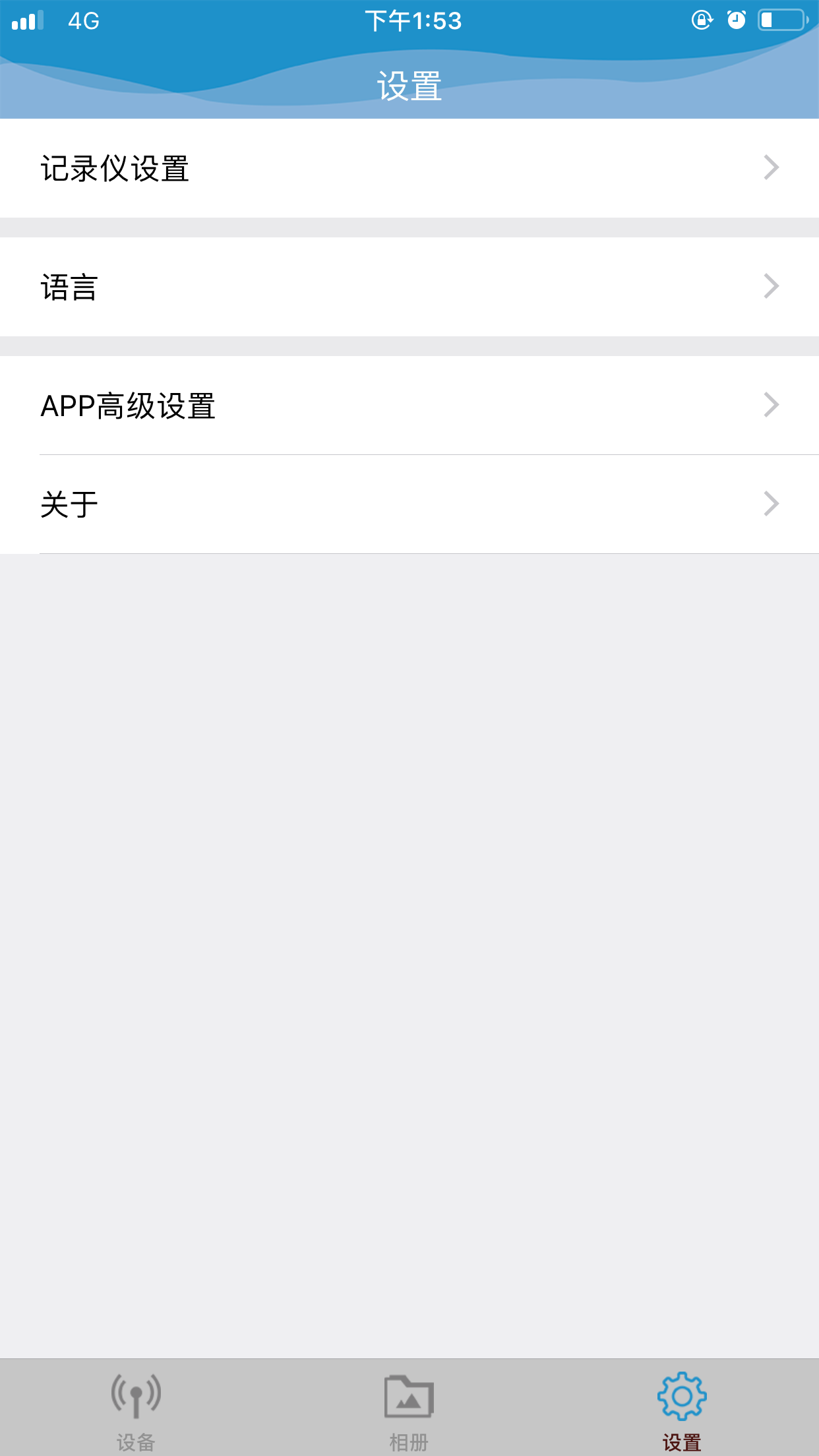Open 语言 settings using the chevron
This screenshot has height=1456, width=819.
[x=770, y=286]
